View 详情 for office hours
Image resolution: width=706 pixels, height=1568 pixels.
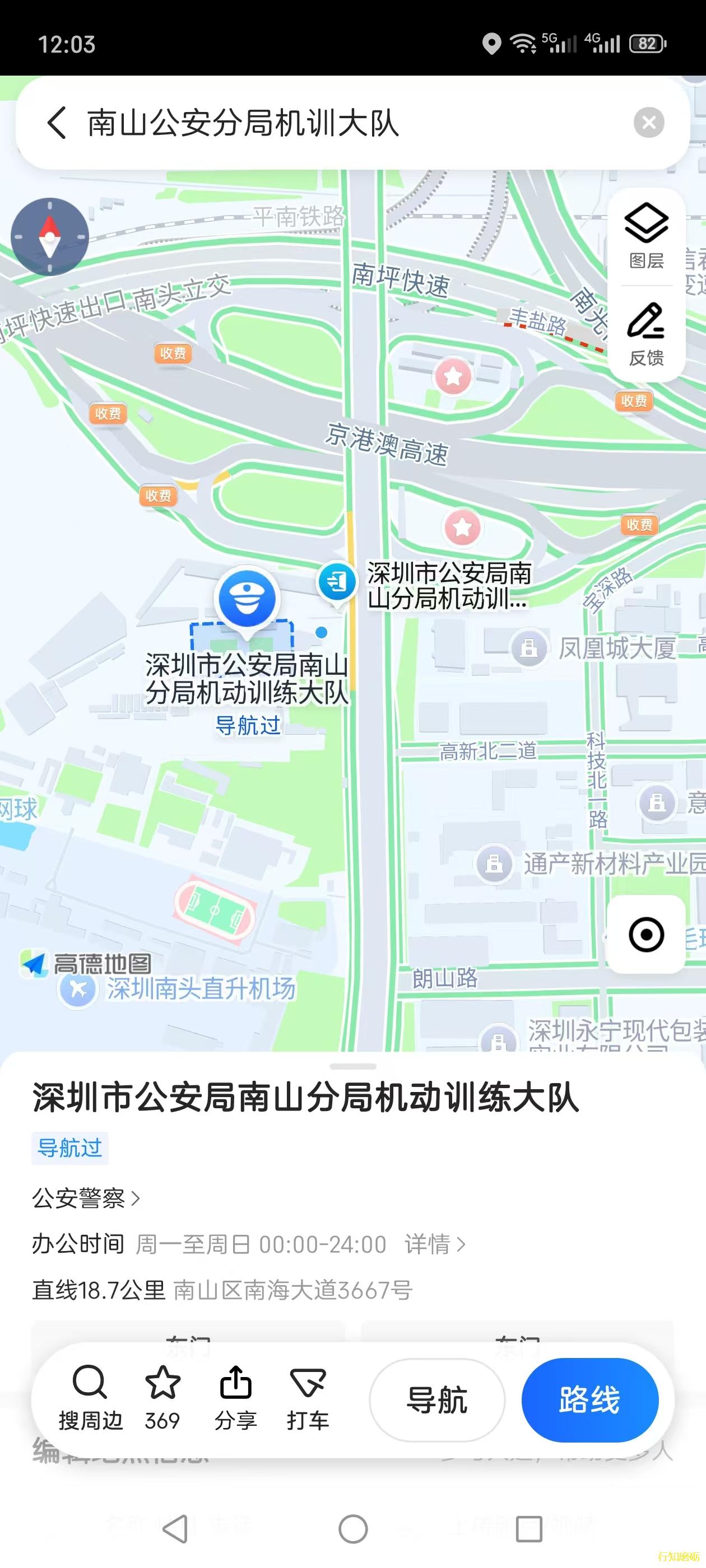pos(435,1244)
